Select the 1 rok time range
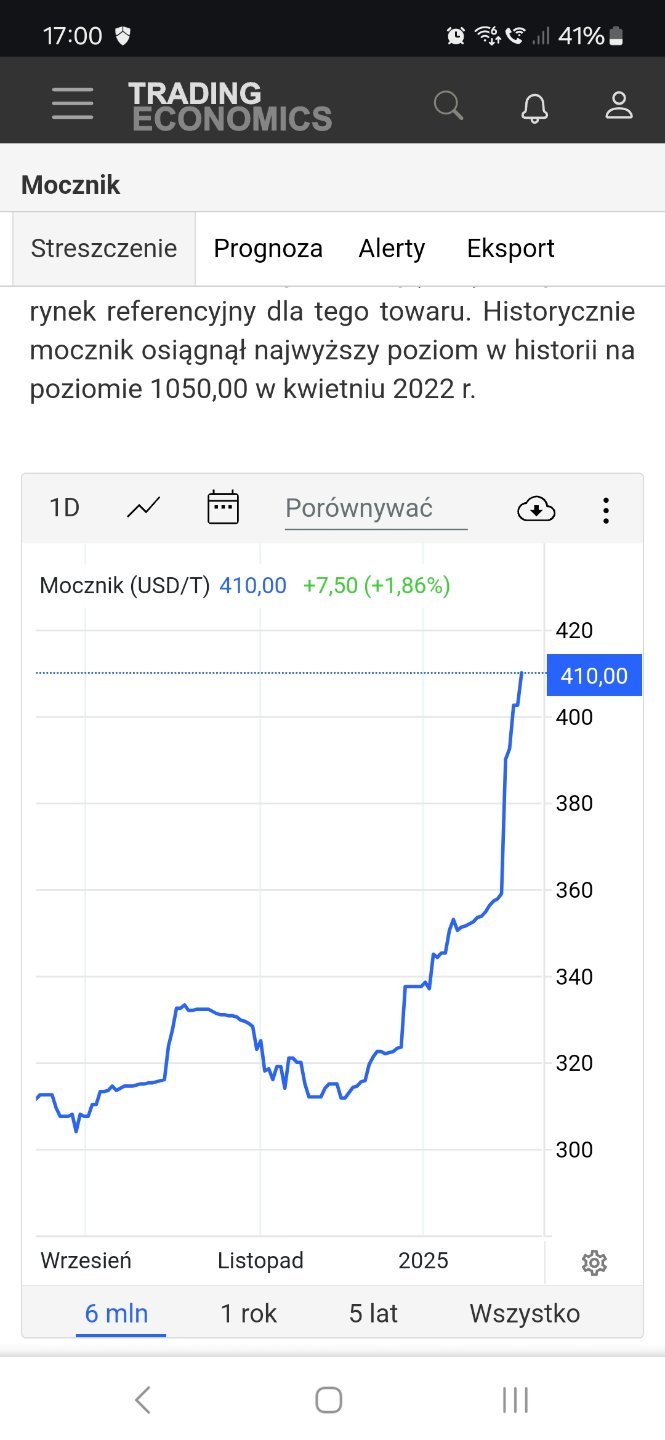 249,1313
